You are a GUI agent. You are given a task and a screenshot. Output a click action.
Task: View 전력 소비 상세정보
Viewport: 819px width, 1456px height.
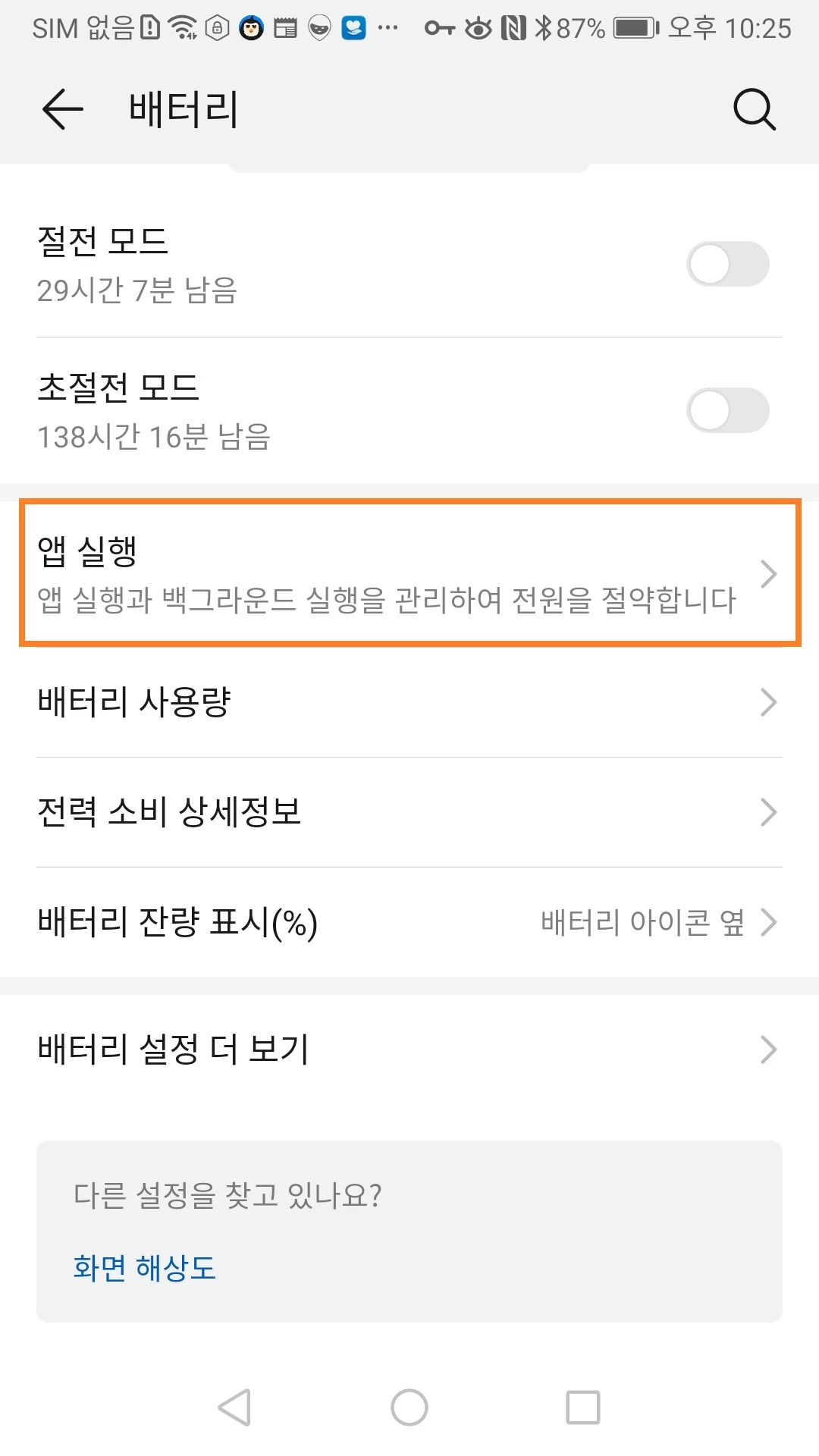(x=409, y=812)
